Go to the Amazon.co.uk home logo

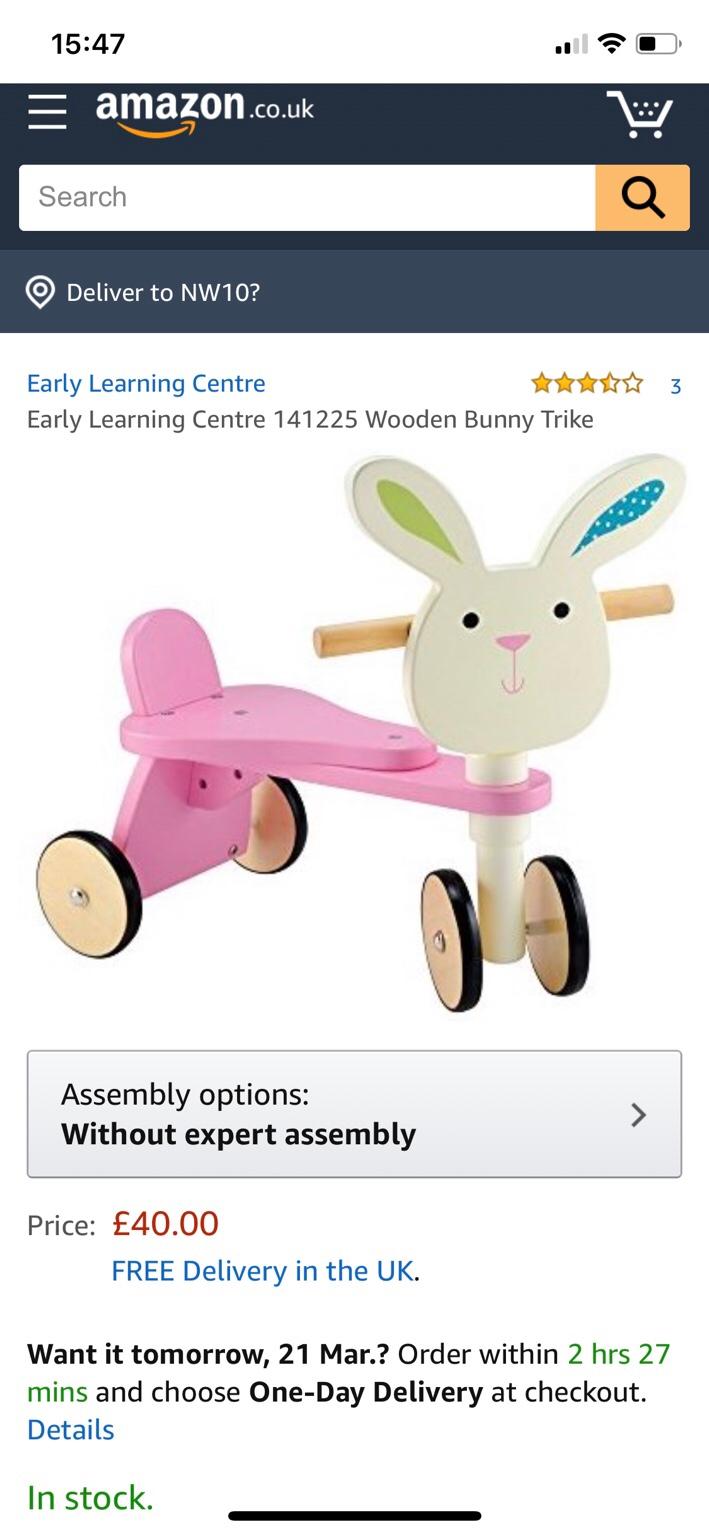204,112
